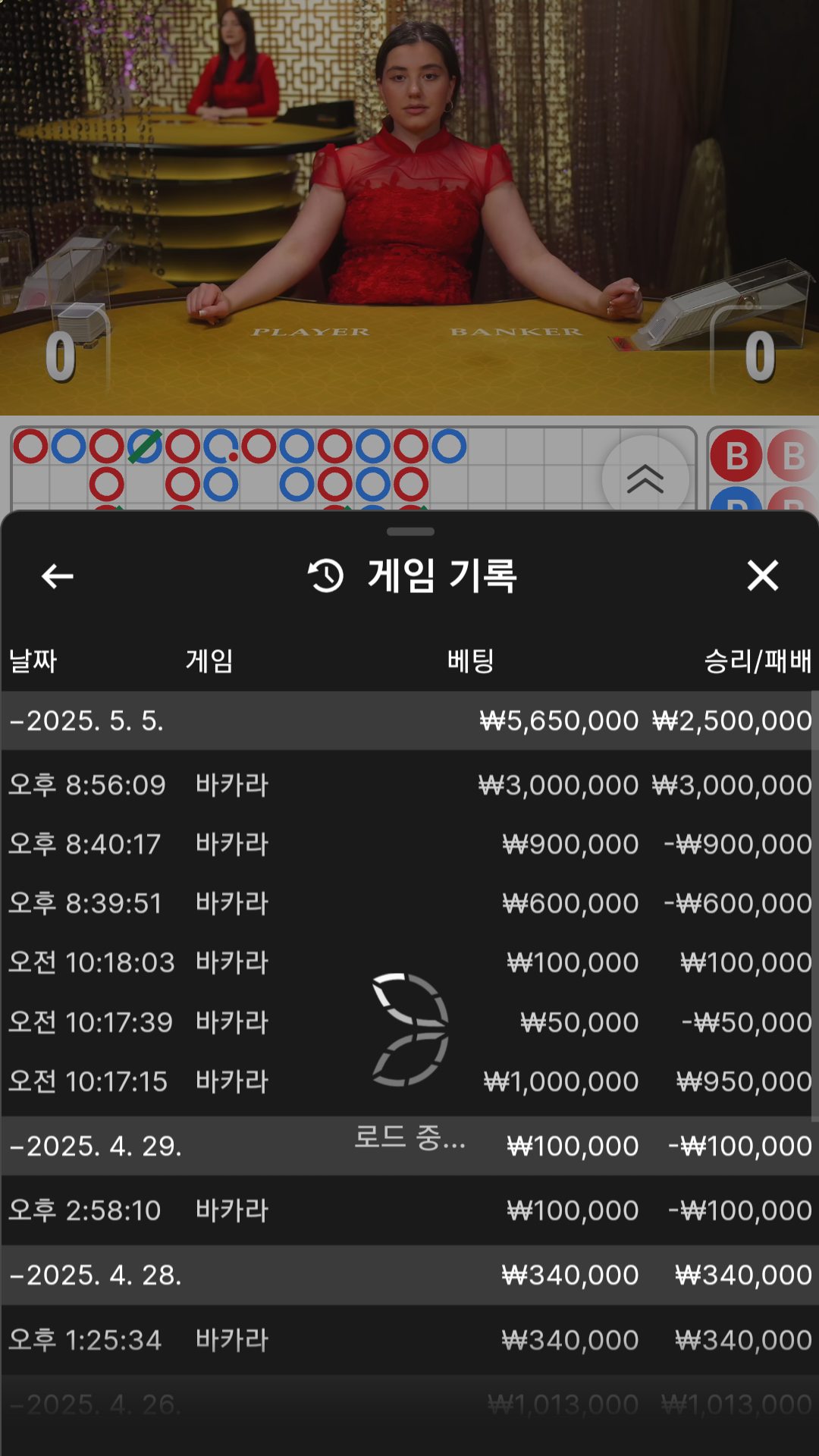The height and width of the screenshot is (1456, 819).
Task: Open the 오후 8:56:09 baccarat record
Action: (409, 785)
